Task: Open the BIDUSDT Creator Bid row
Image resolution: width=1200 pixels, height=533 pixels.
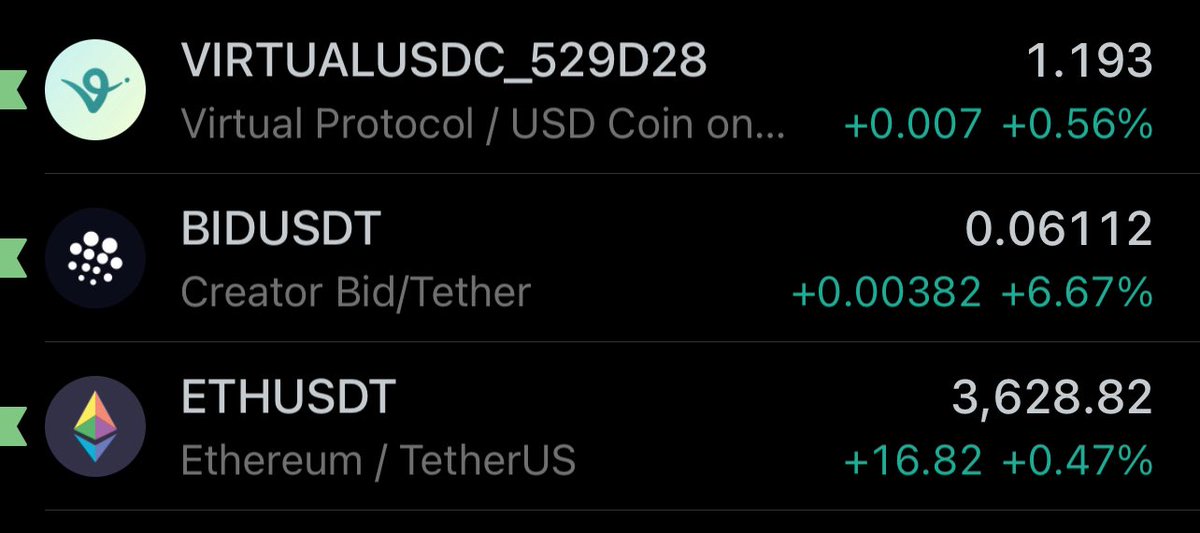Action: (600, 260)
